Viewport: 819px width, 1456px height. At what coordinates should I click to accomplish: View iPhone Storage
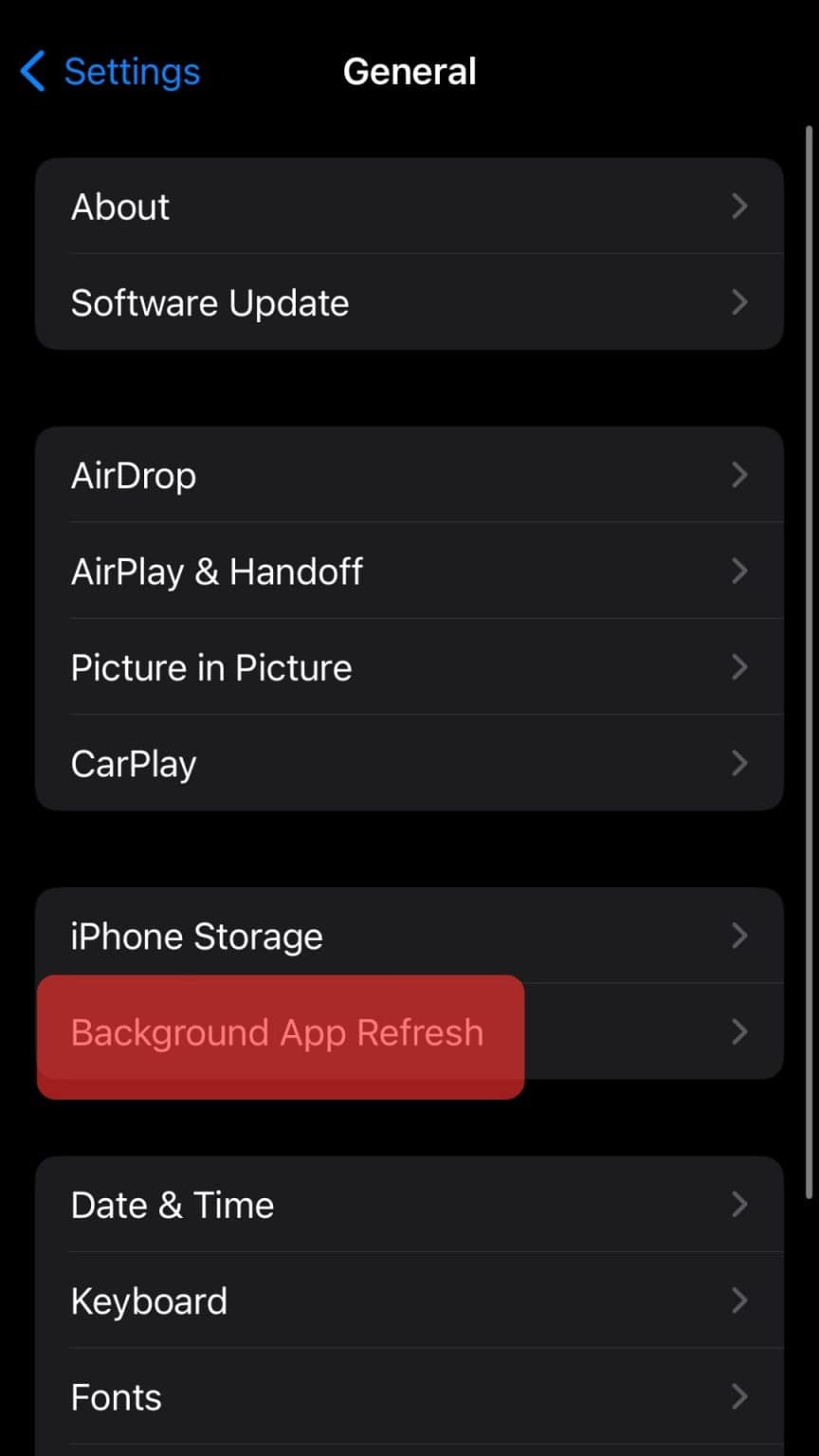pyautogui.click(x=409, y=937)
